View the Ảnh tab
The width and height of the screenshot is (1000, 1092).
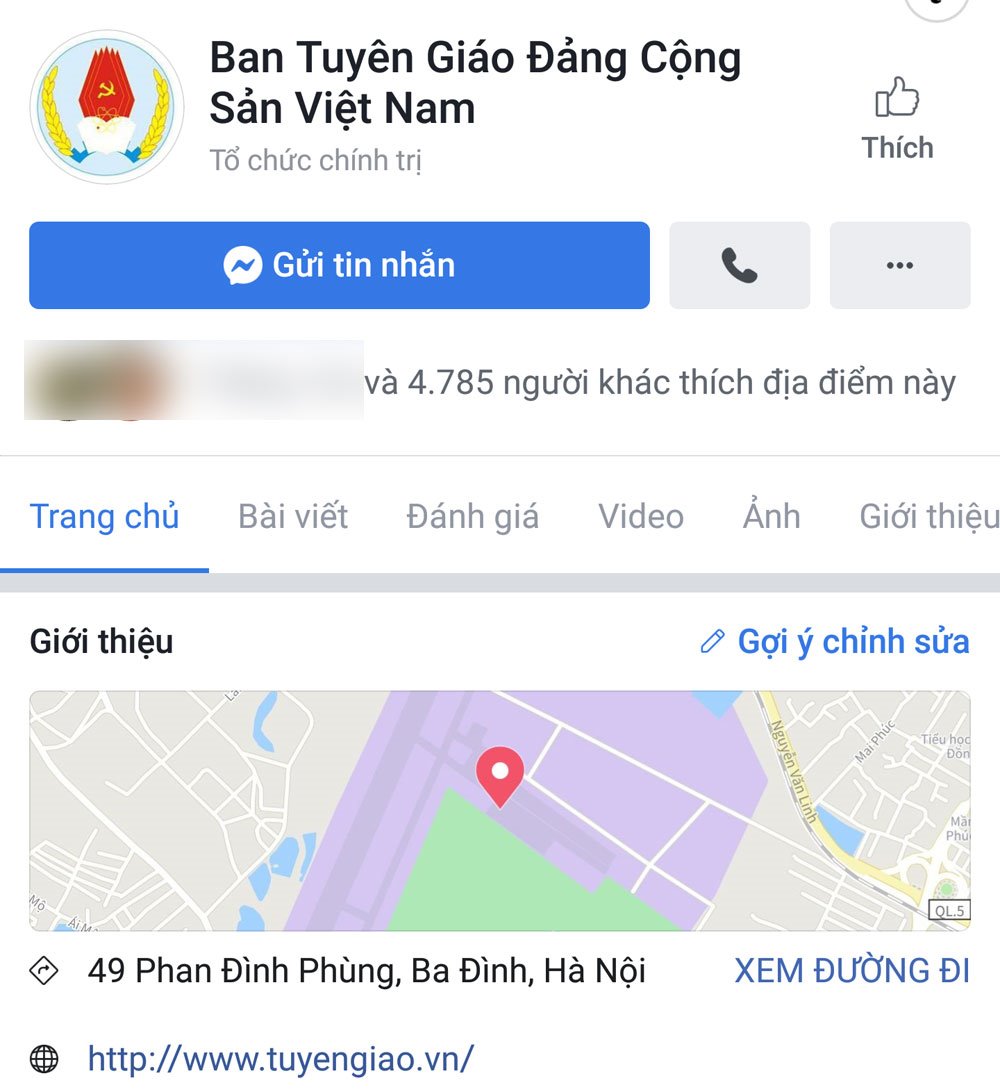tap(771, 516)
